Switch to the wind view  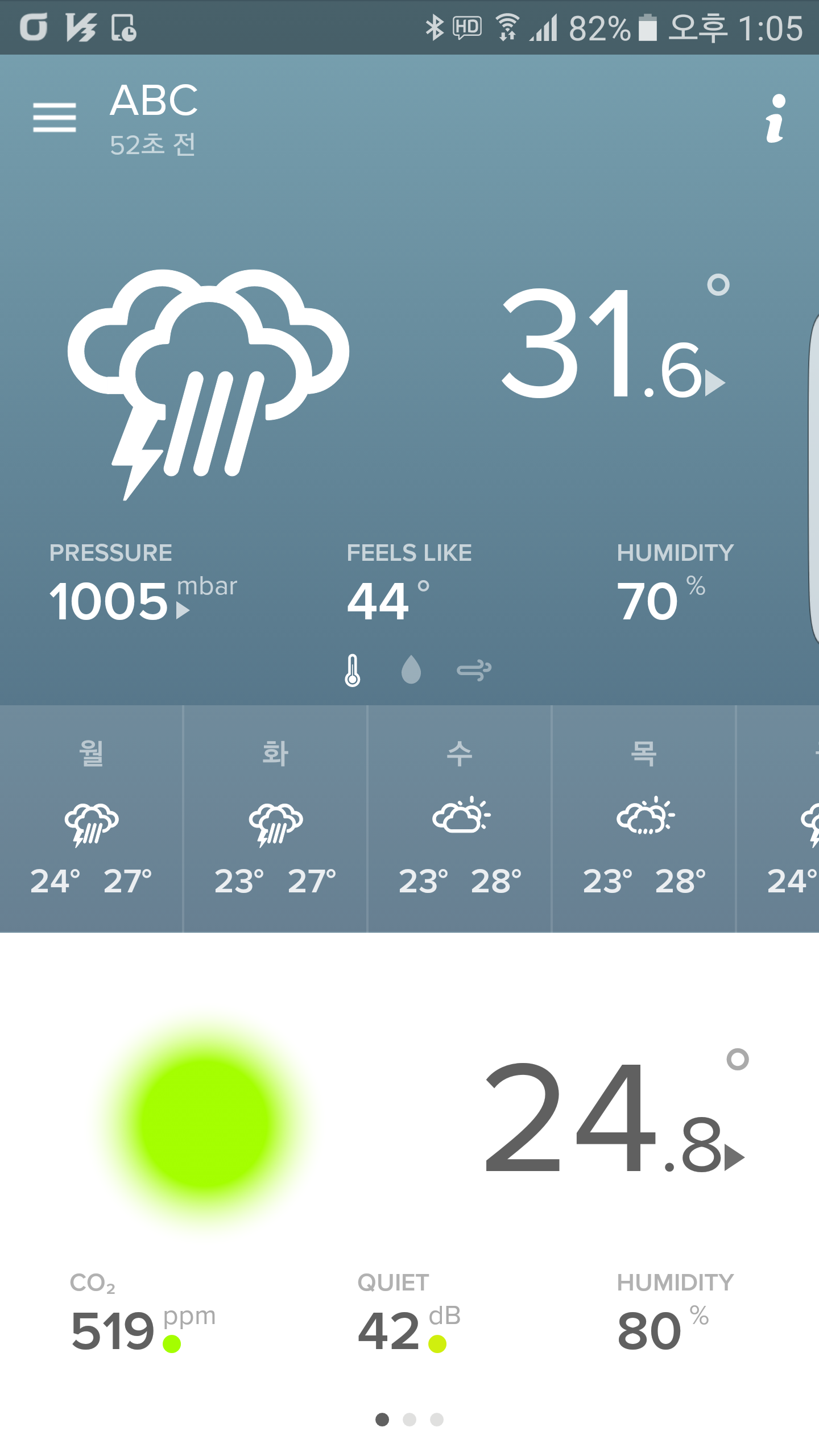click(x=474, y=671)
